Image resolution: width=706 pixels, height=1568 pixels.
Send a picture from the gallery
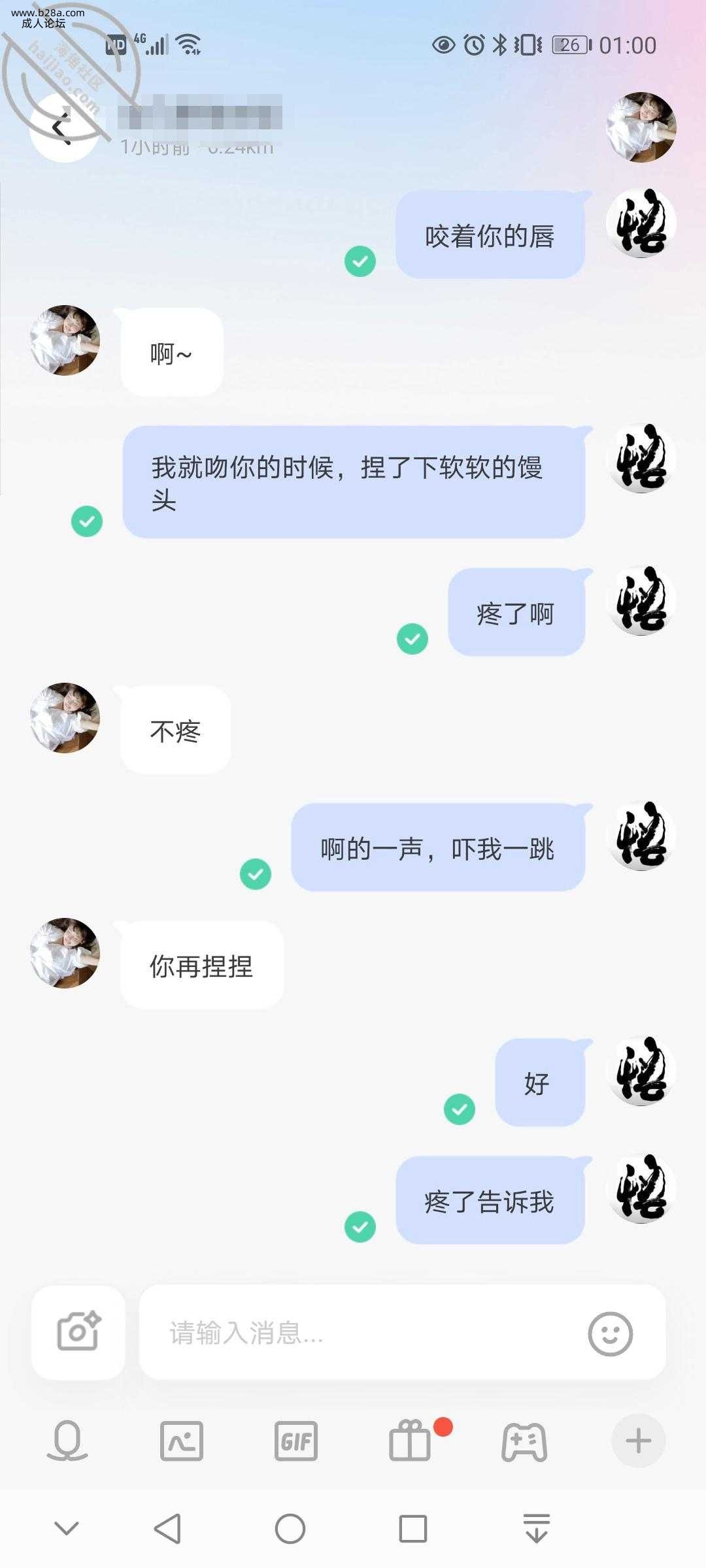point(182,1441)
